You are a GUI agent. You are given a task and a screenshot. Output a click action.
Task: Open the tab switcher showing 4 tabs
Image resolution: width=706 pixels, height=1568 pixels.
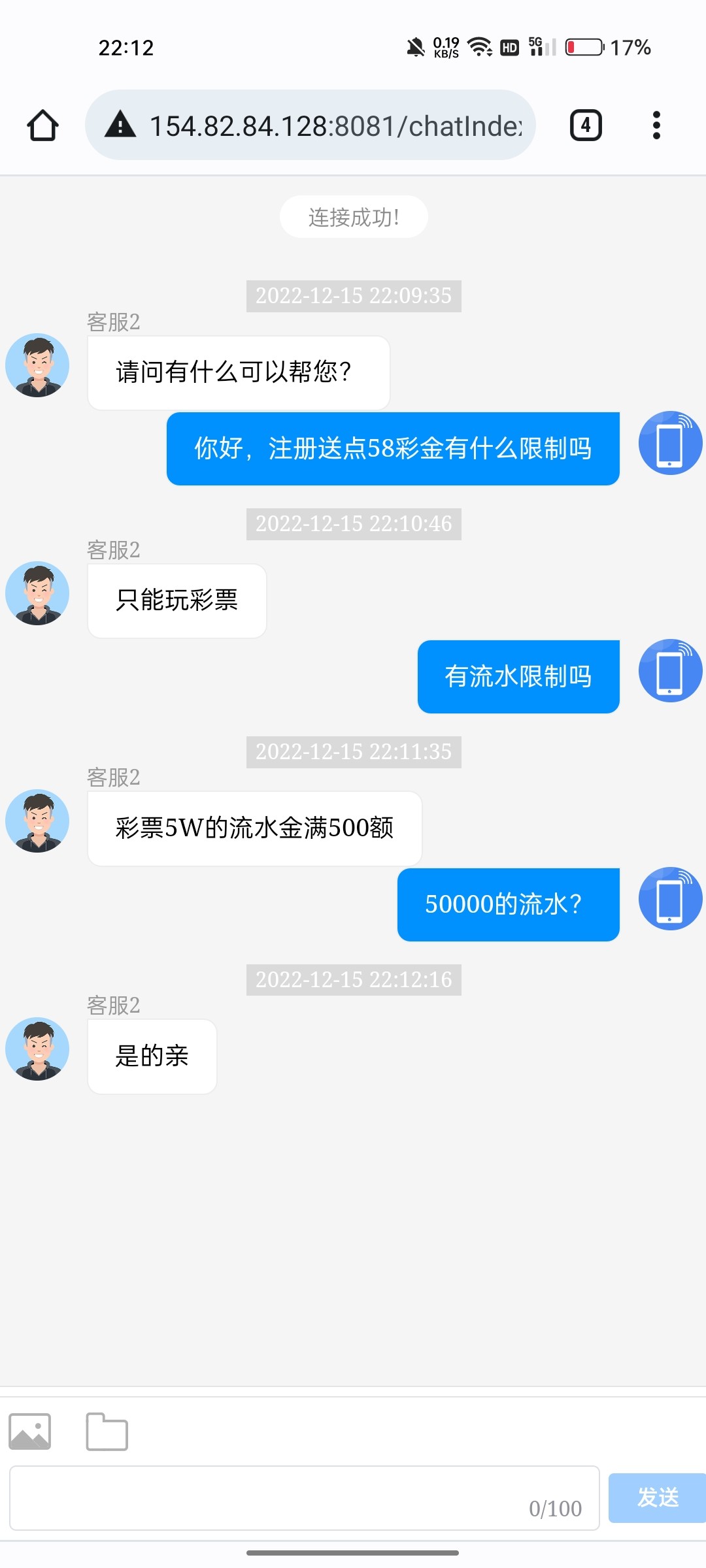[x=584, y=125]
